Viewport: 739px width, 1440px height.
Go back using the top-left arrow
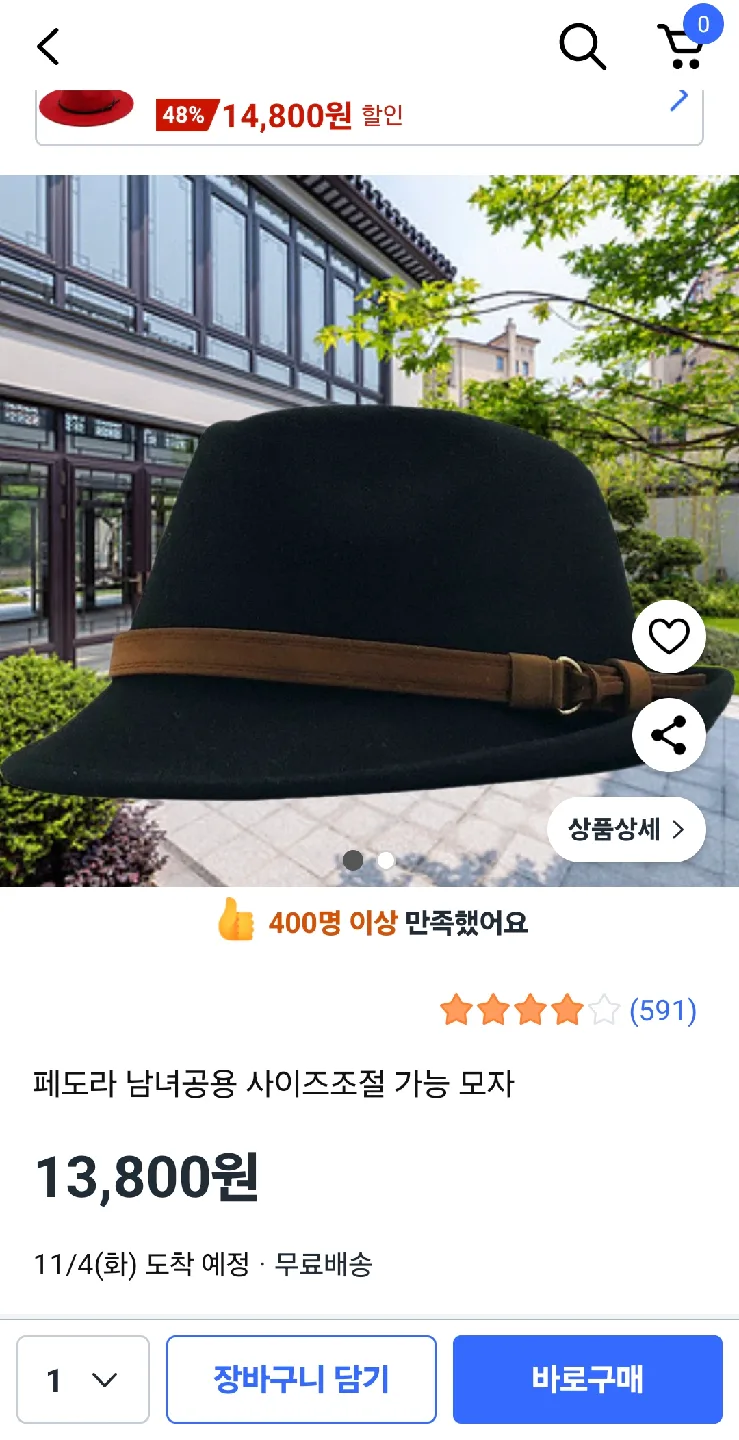point(47,47)
